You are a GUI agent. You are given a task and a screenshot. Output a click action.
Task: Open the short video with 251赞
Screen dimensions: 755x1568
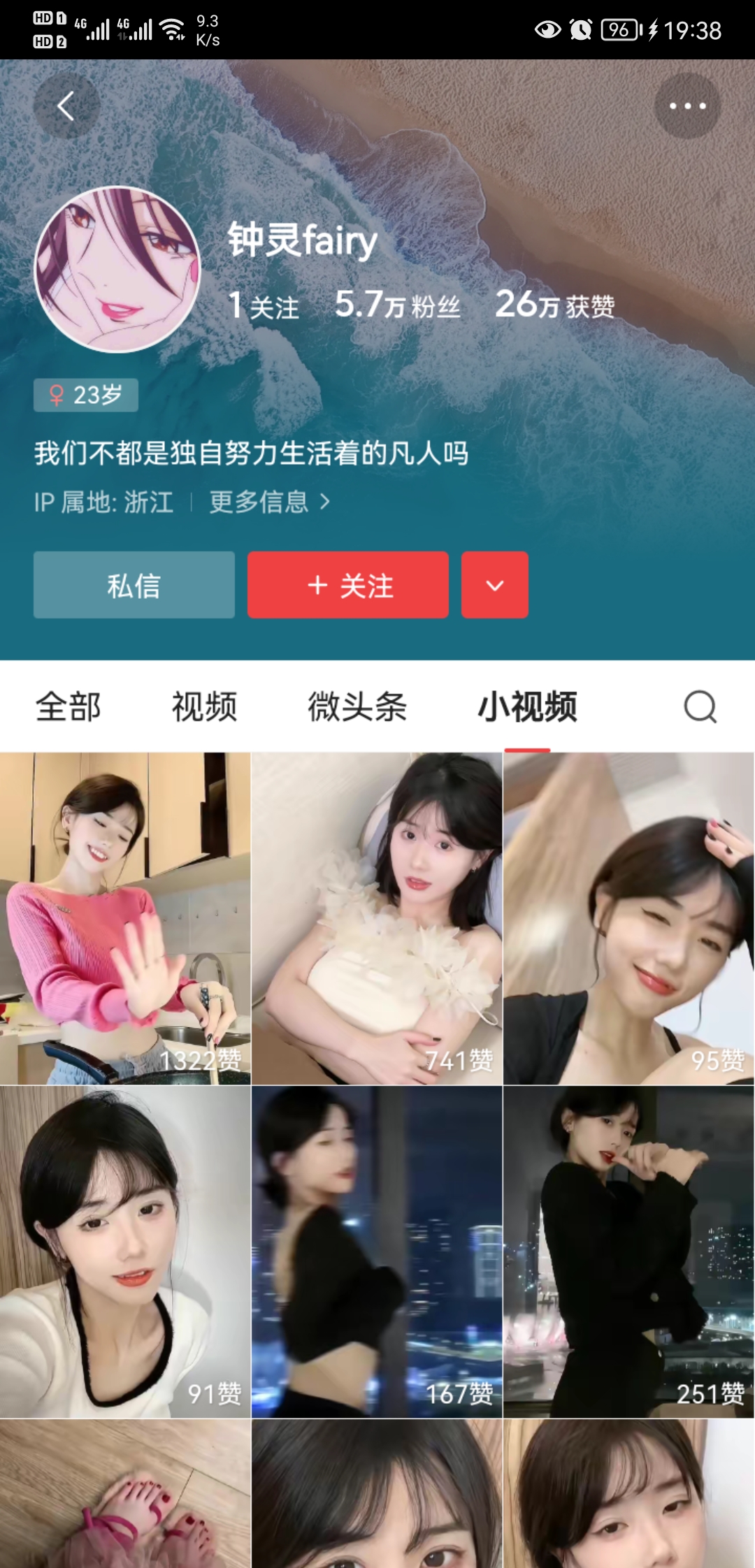[628, 1251]
